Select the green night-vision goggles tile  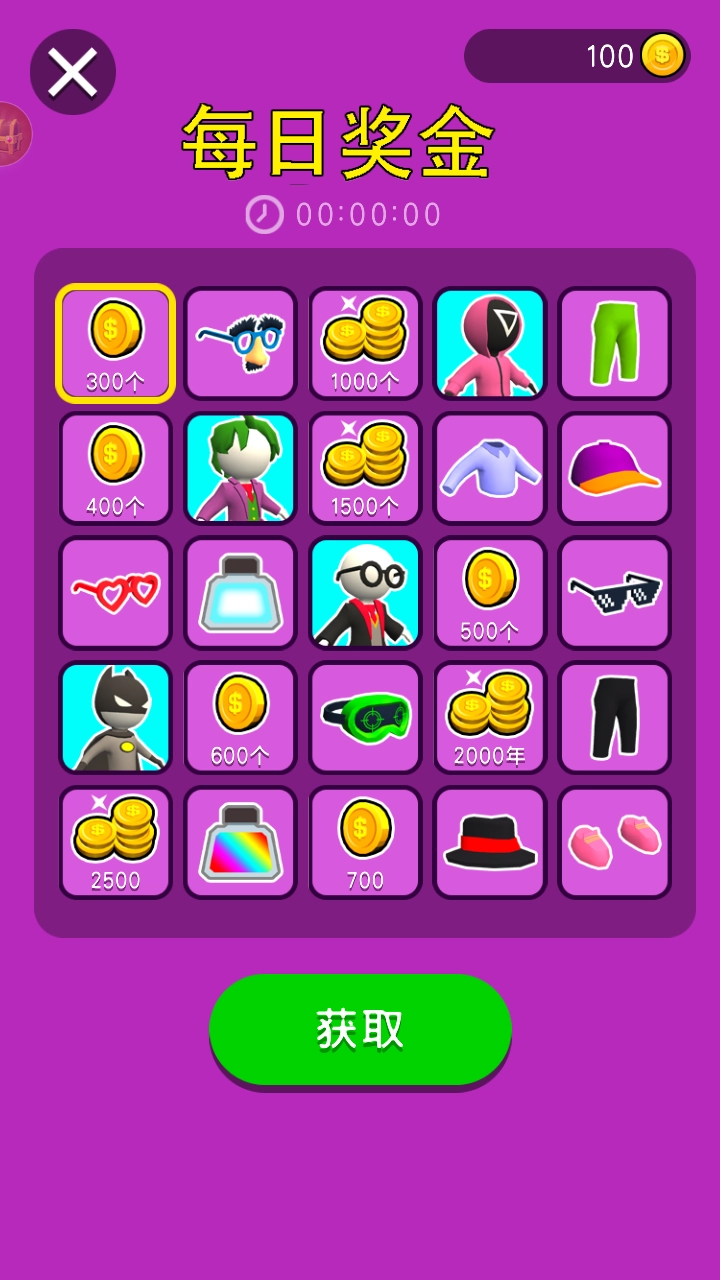(364, 718)
